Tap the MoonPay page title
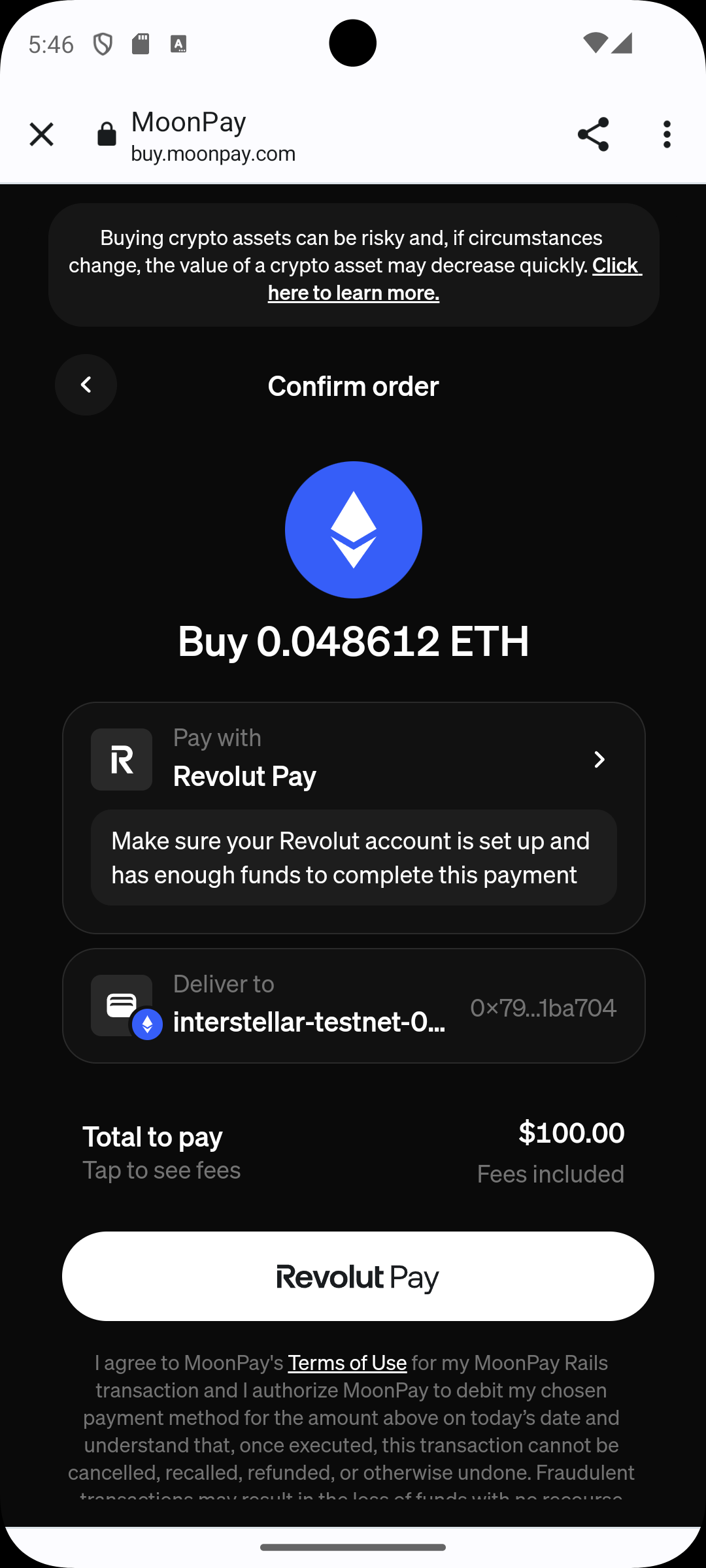Screen dimensions: 706x1568 (x=188, y=122)
